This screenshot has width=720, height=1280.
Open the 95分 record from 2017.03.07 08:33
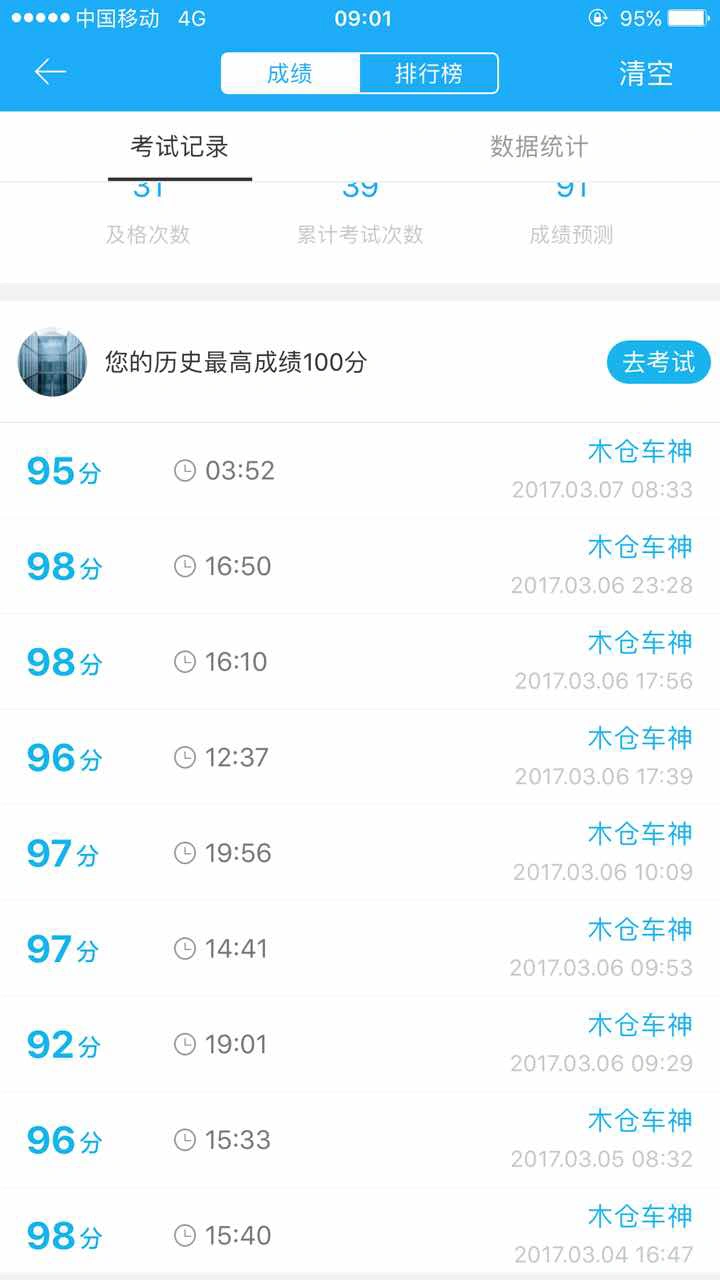point(360,470)
